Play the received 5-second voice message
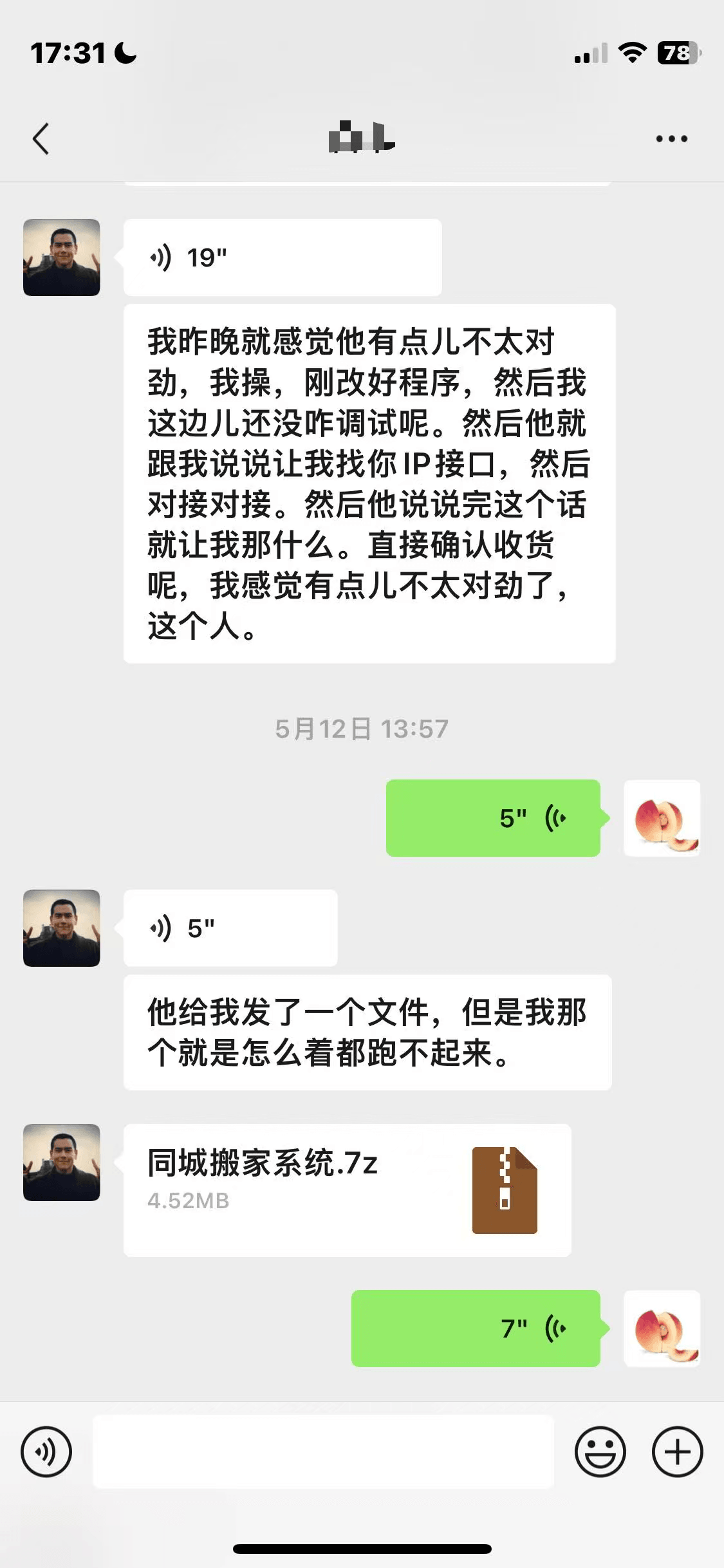 point(230,928)
